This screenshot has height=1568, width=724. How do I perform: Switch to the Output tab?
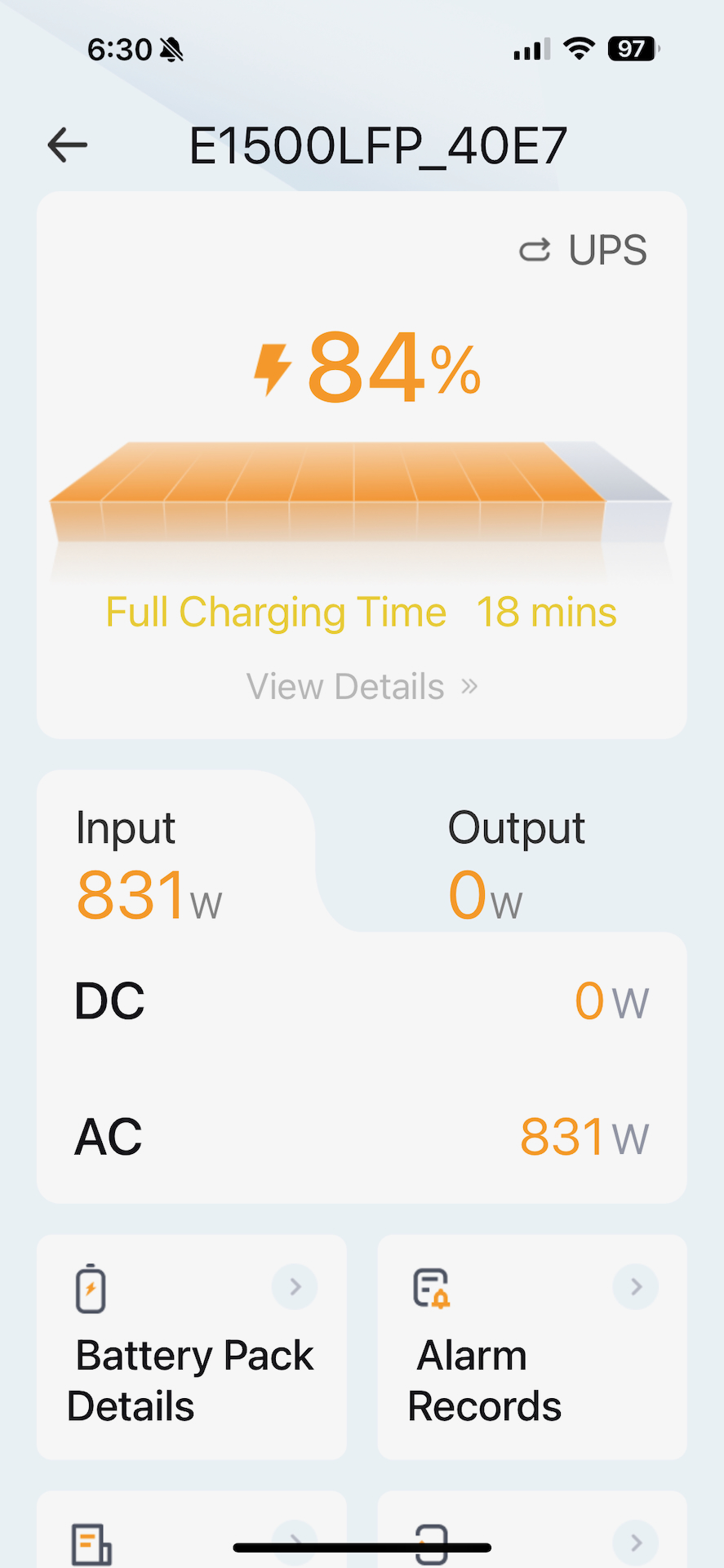pos(516,864)
